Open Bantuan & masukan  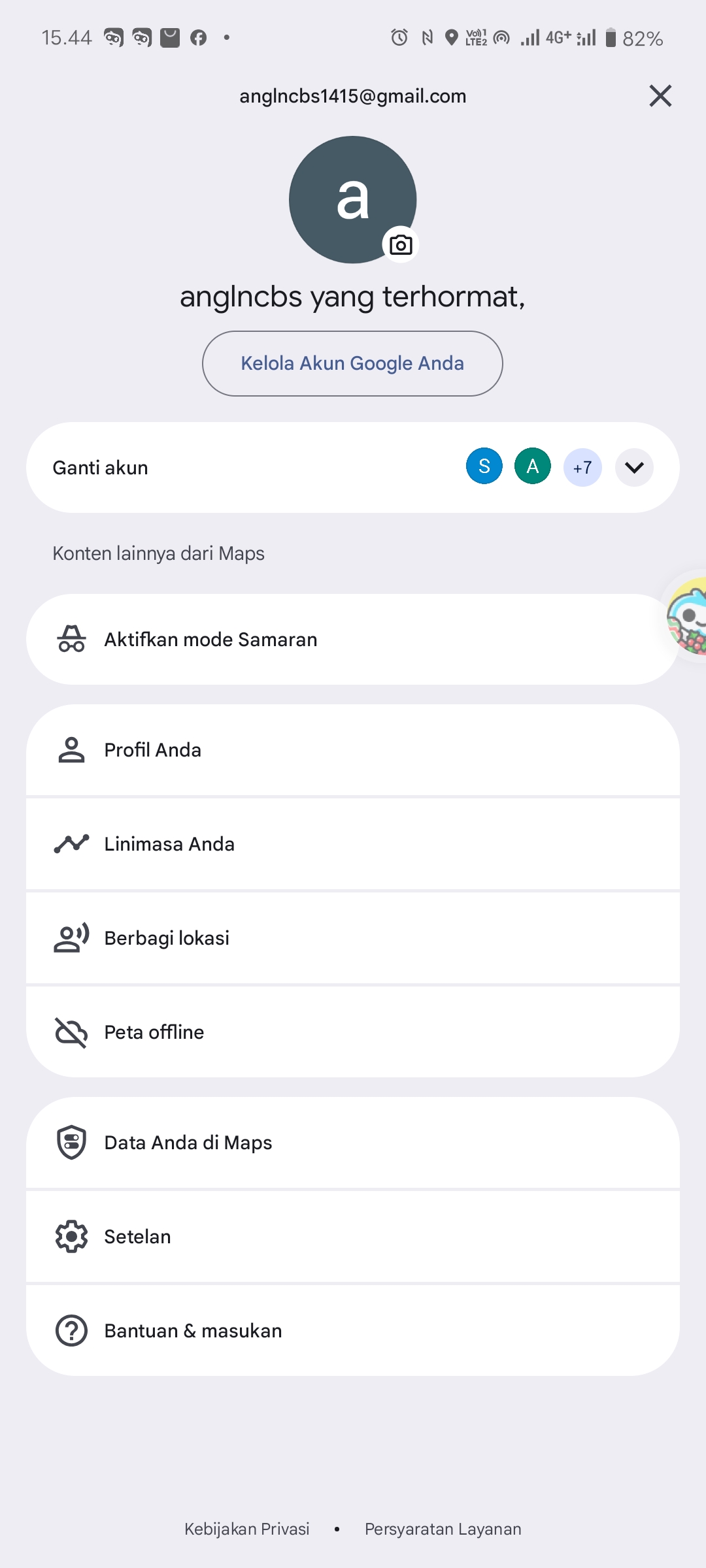point(193,1331)
